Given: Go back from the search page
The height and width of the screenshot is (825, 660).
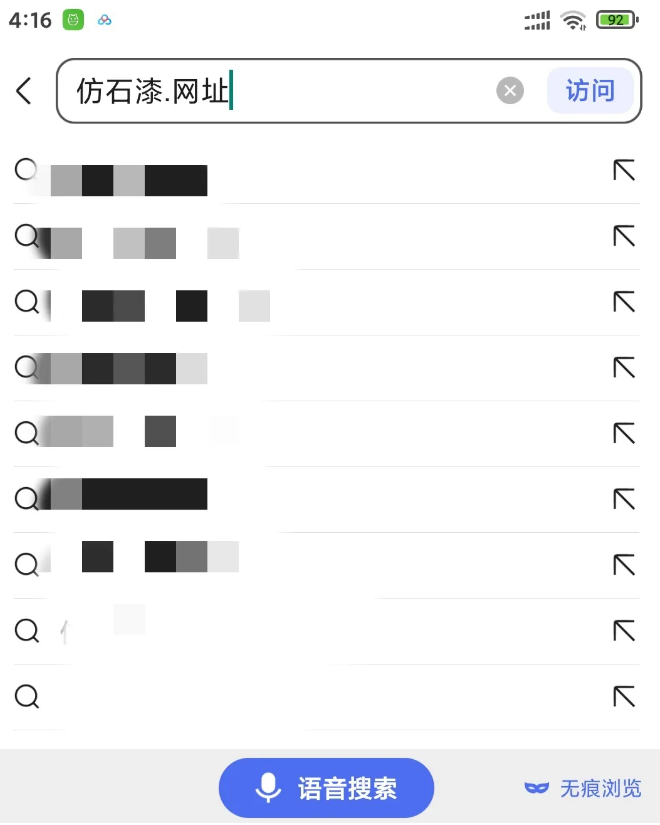Looking at the screenshot, I should [24, 91].
